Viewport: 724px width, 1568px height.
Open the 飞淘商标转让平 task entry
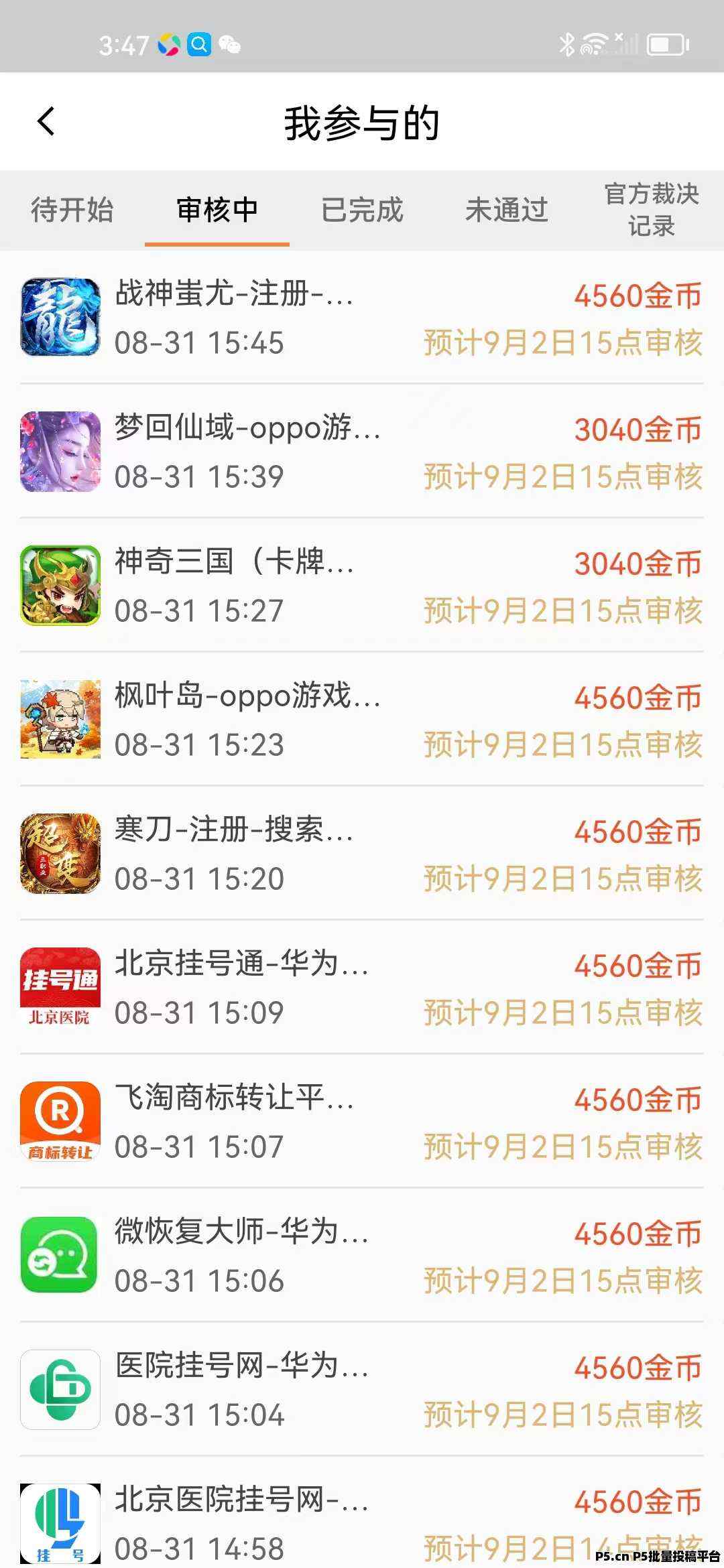pyautogui.click(x=362, y=1122)
